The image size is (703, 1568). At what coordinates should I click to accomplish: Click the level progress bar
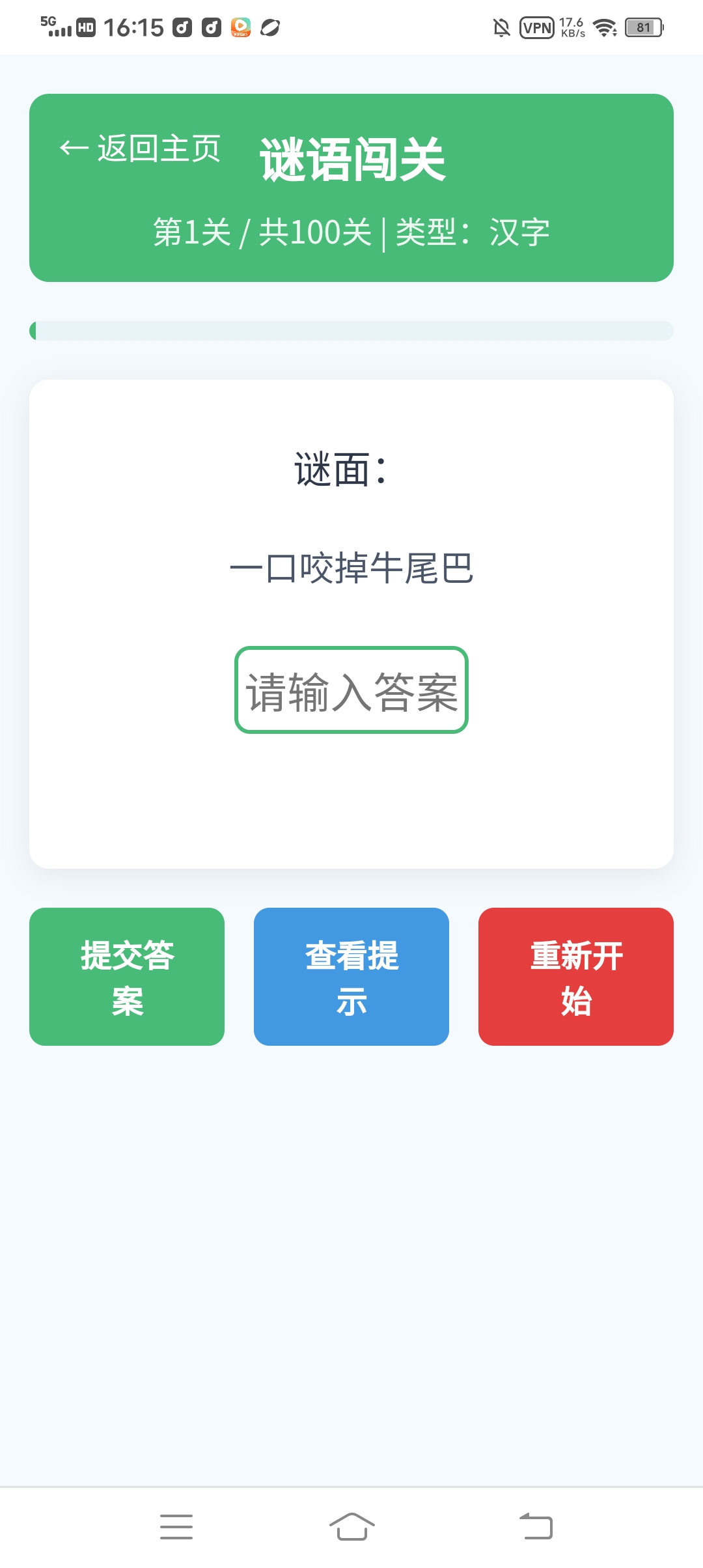351,331
